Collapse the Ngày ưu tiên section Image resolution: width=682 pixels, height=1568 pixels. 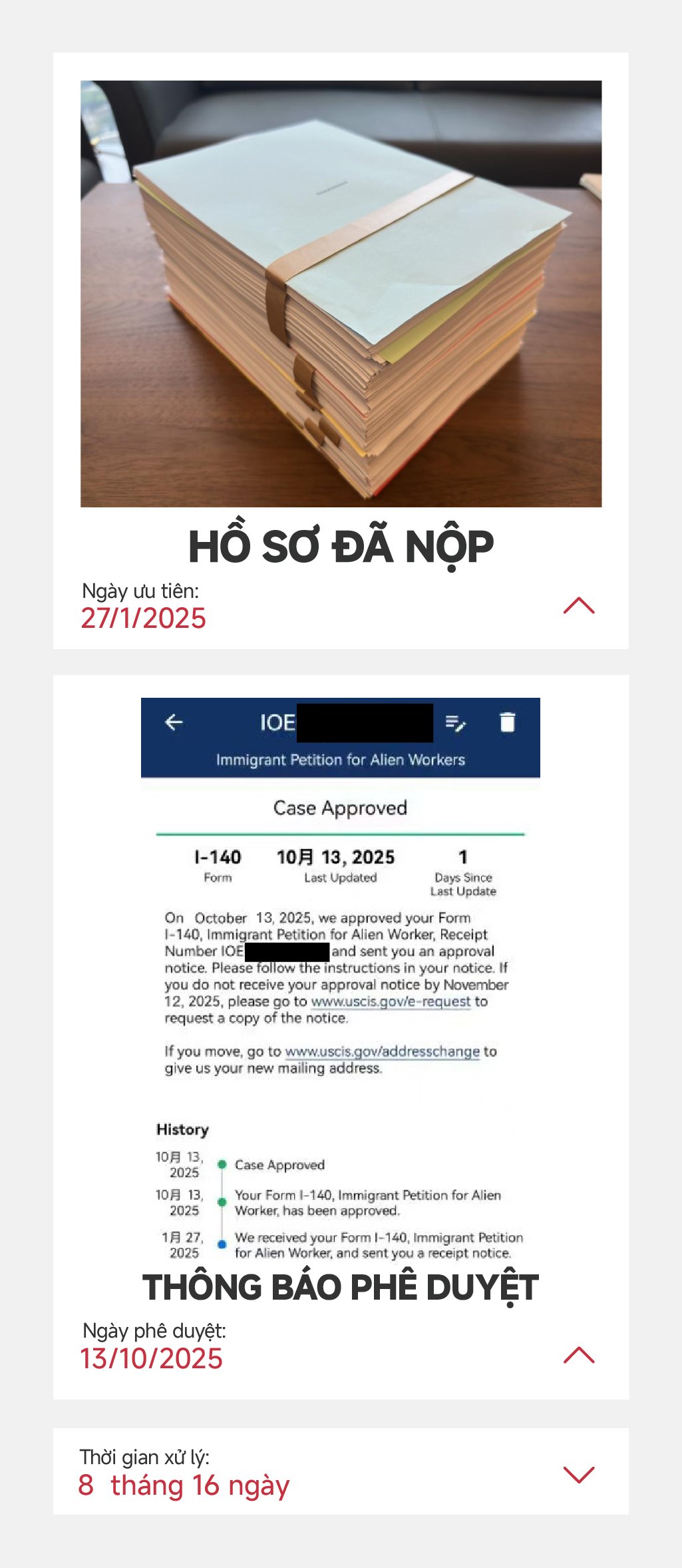(578, 605)
